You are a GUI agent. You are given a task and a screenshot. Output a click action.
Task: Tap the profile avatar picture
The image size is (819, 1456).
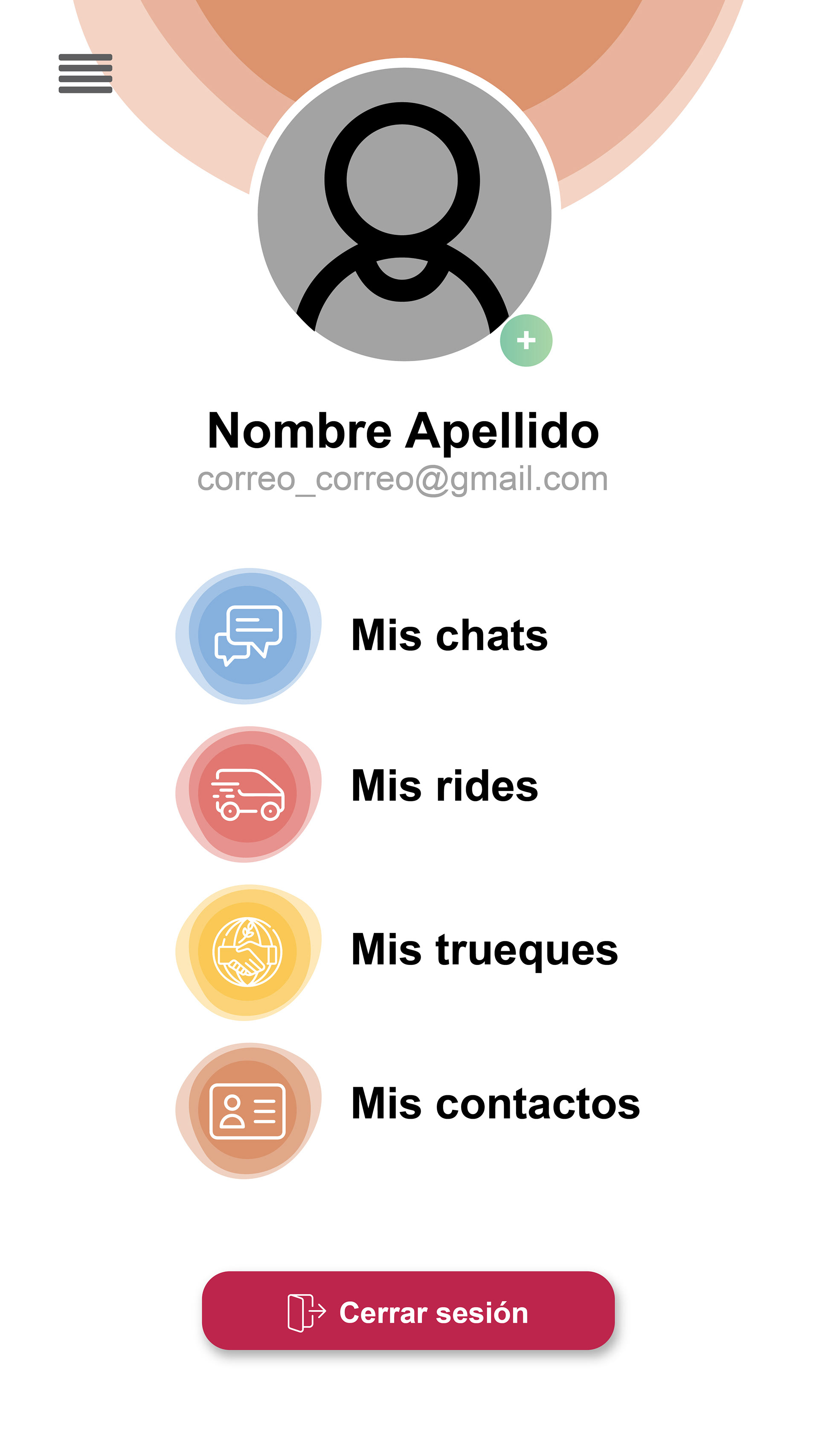point(404,214)
